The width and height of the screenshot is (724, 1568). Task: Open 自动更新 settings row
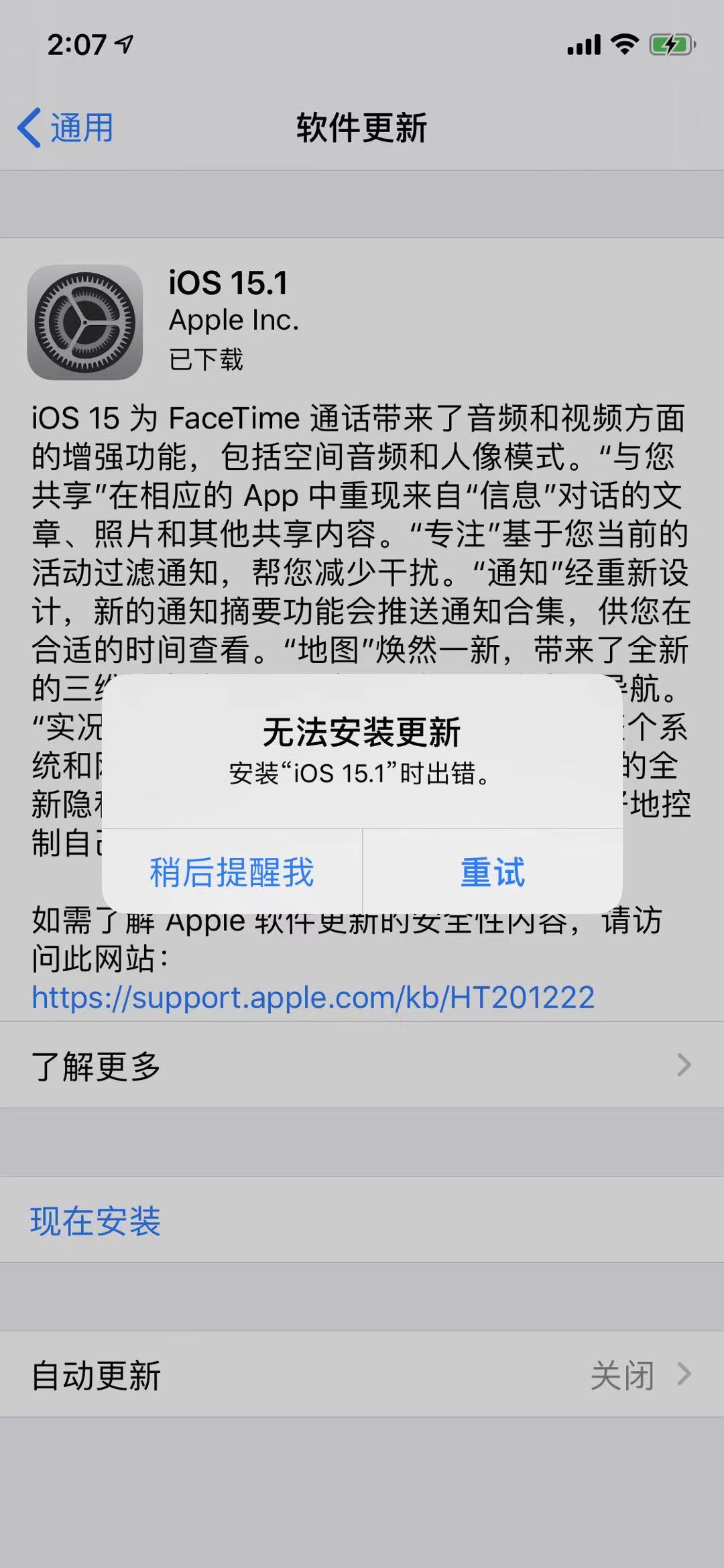click(362, 1375)
